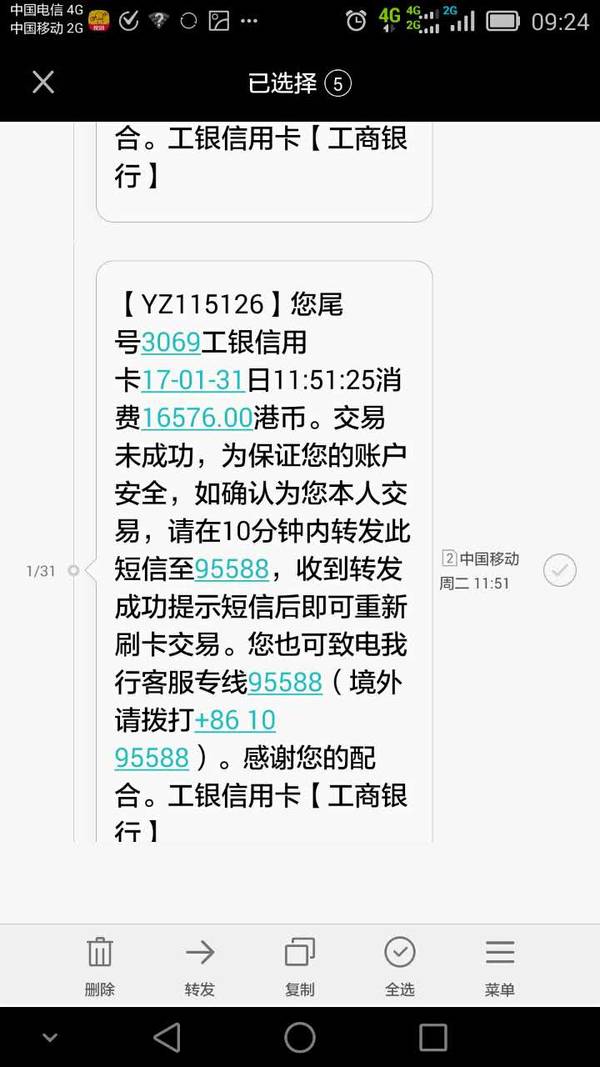Select all messages
The height and width of the screenshot is (1067, 600).
pyautogui.click(x=400, y=966)
